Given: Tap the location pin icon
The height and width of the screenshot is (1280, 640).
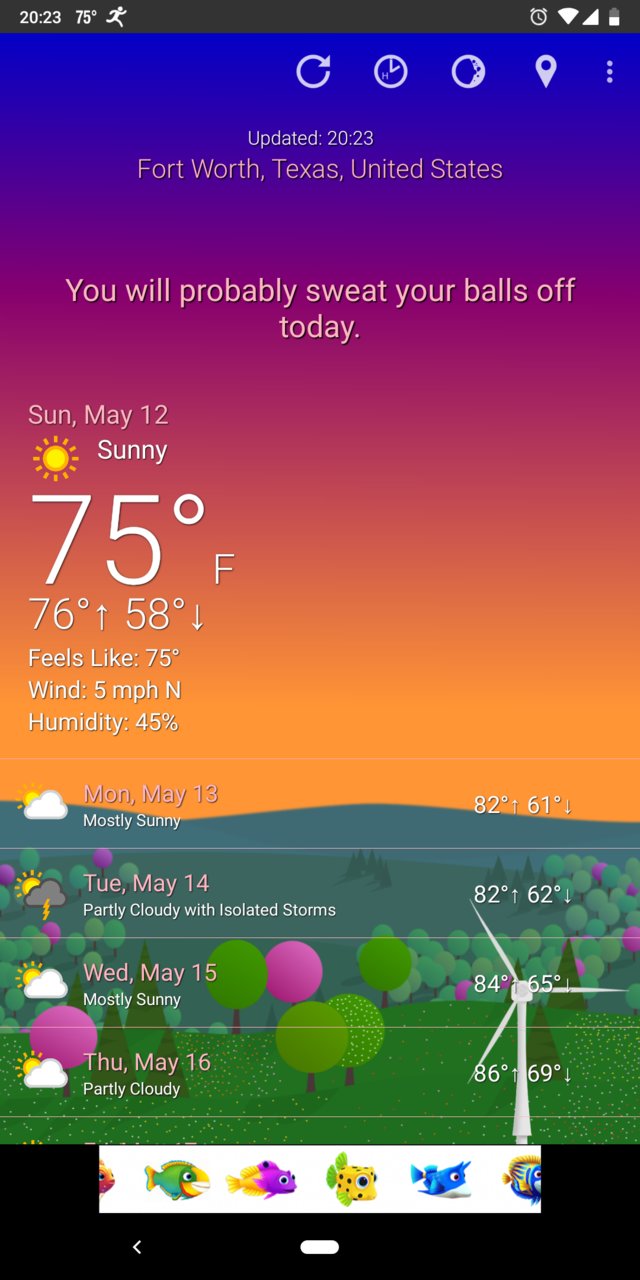Looking at the screenshot, I should point(545,72).
